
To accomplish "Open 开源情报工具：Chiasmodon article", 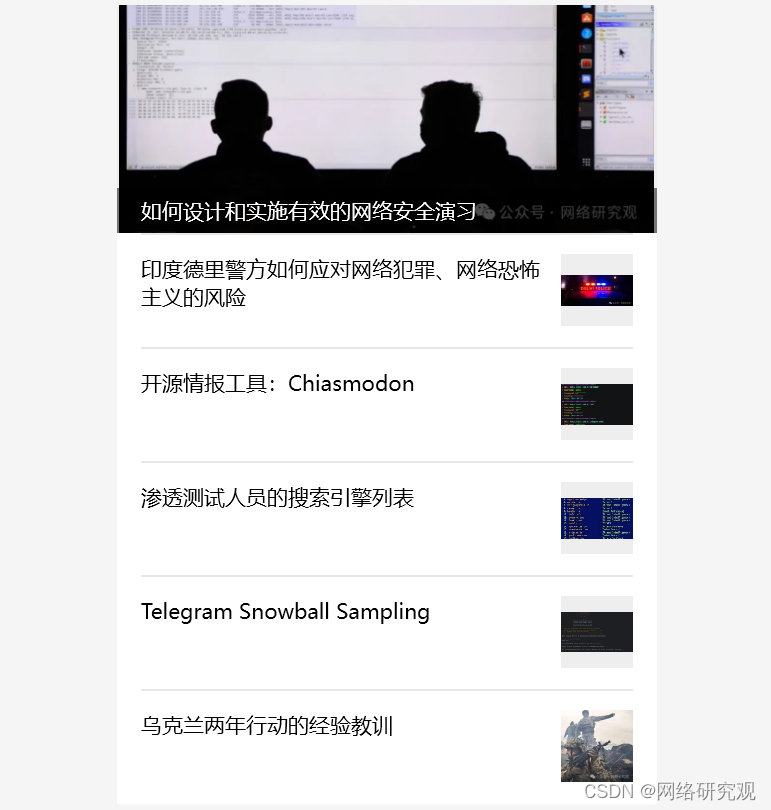I will 277,384.
